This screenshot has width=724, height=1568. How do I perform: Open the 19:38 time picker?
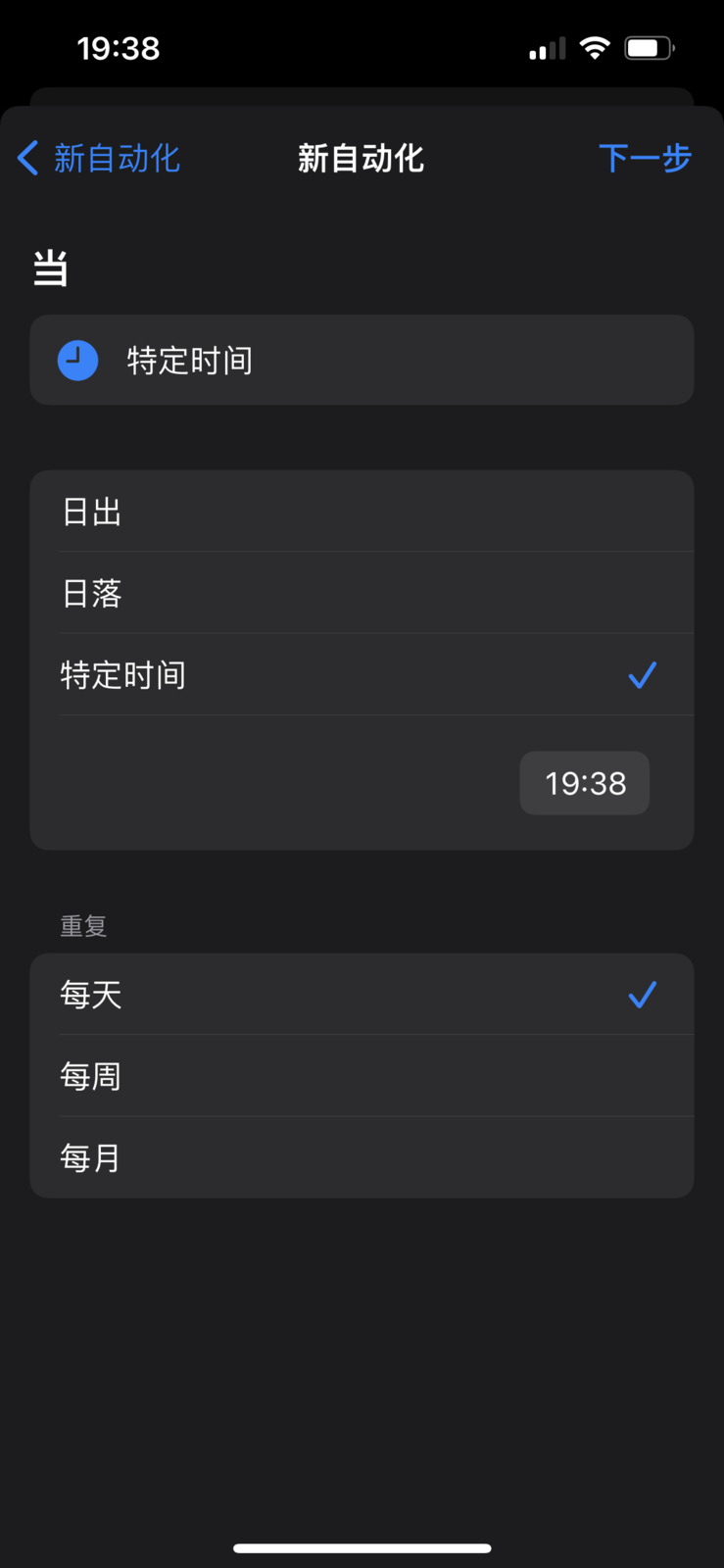coord(584,783)
